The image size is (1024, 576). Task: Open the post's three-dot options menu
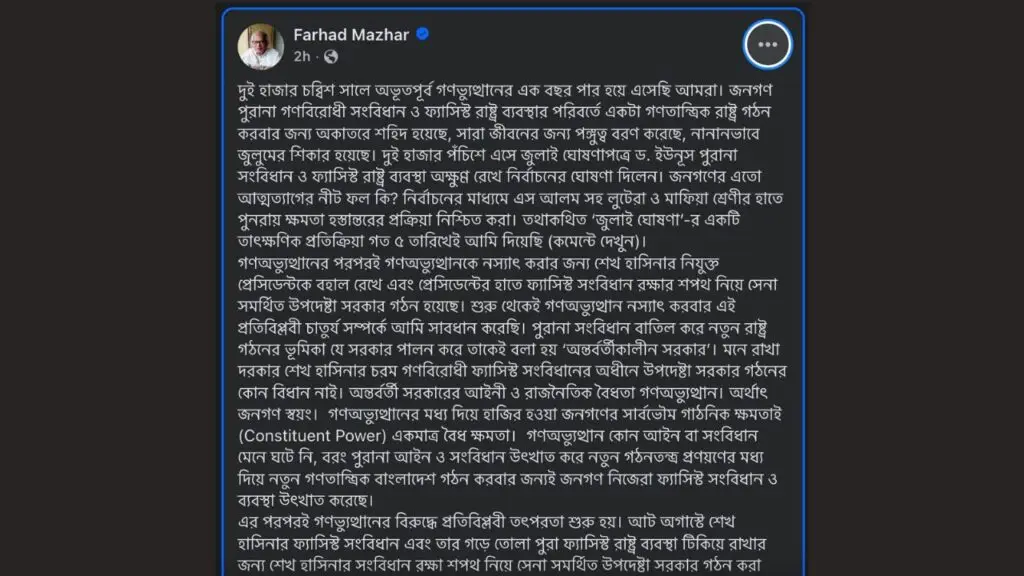click(767, 44)
